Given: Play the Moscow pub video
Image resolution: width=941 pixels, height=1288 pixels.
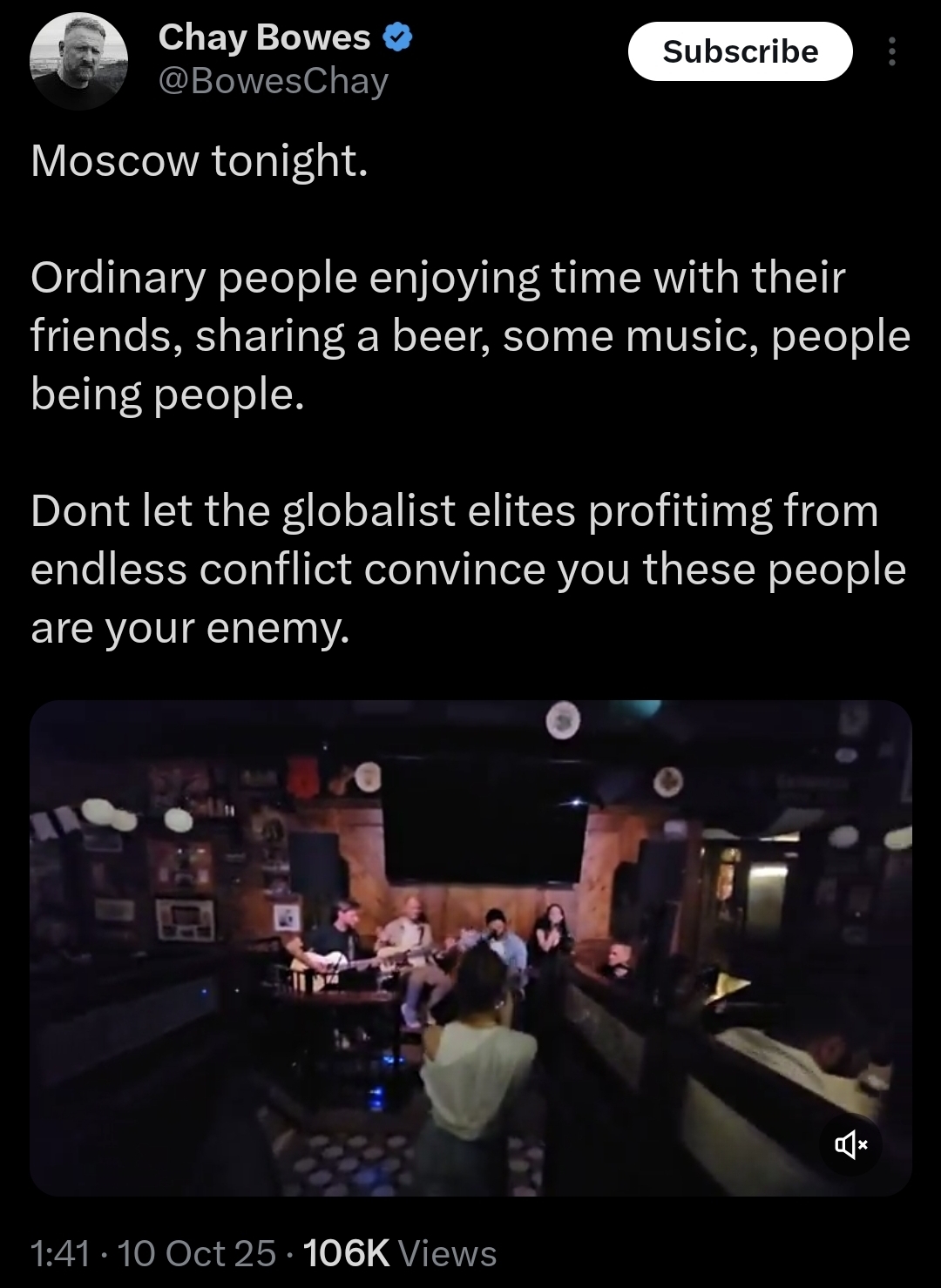Looking at the screenshot, I should point(470,947).
